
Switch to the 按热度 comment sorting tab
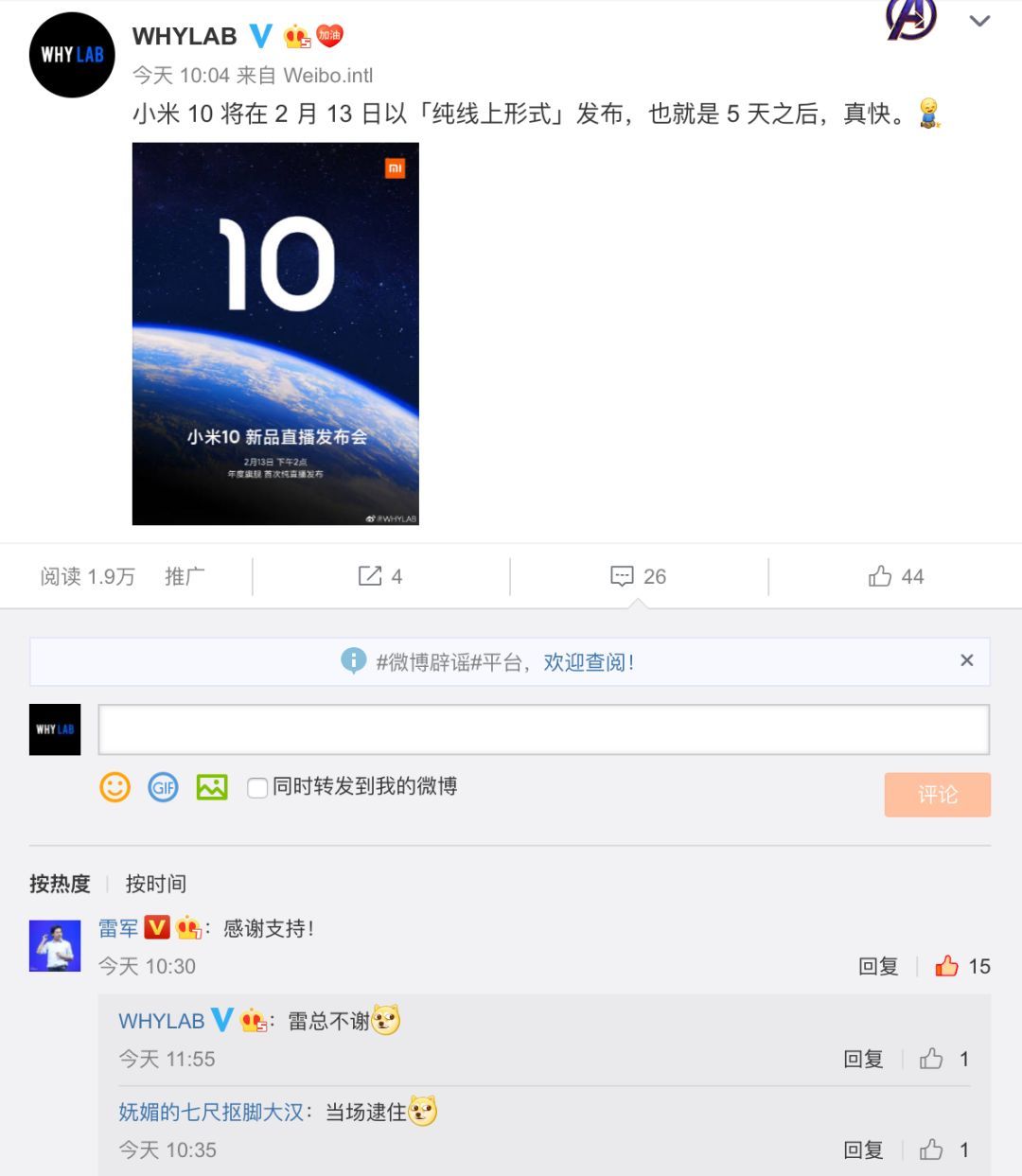point(59,884)
